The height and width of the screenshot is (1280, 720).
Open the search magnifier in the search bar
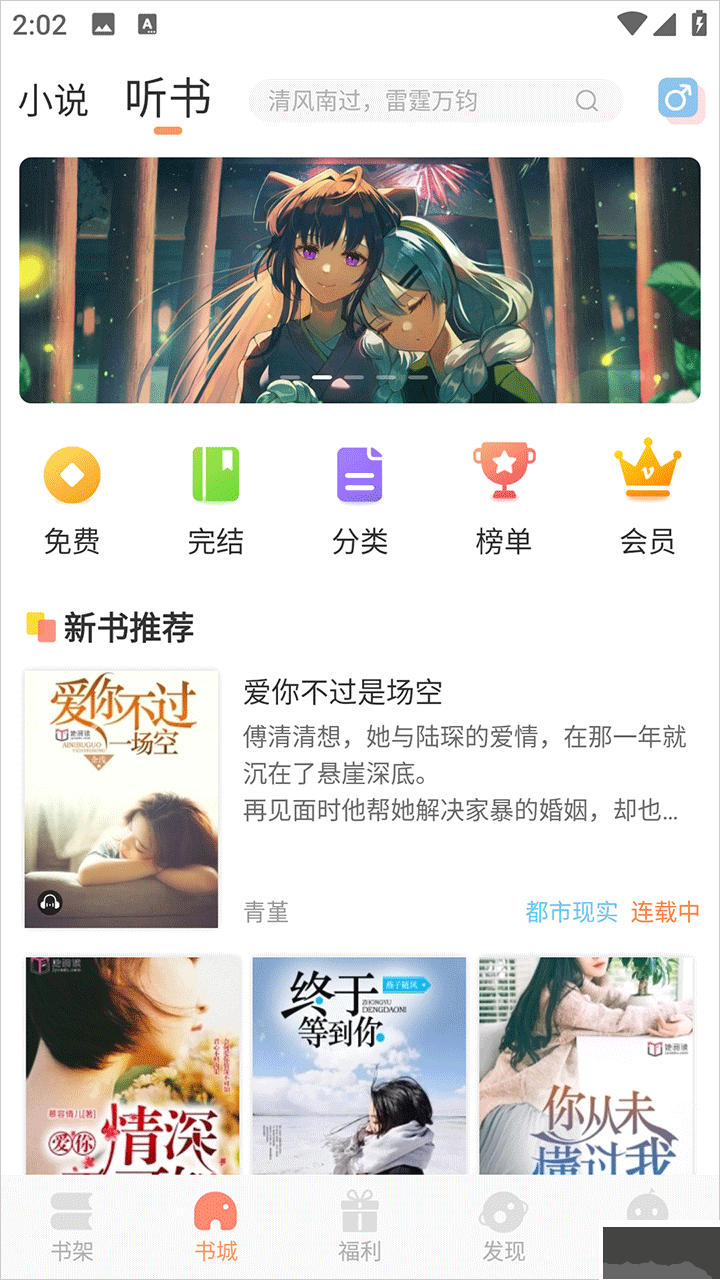click(x=587, y=101)
